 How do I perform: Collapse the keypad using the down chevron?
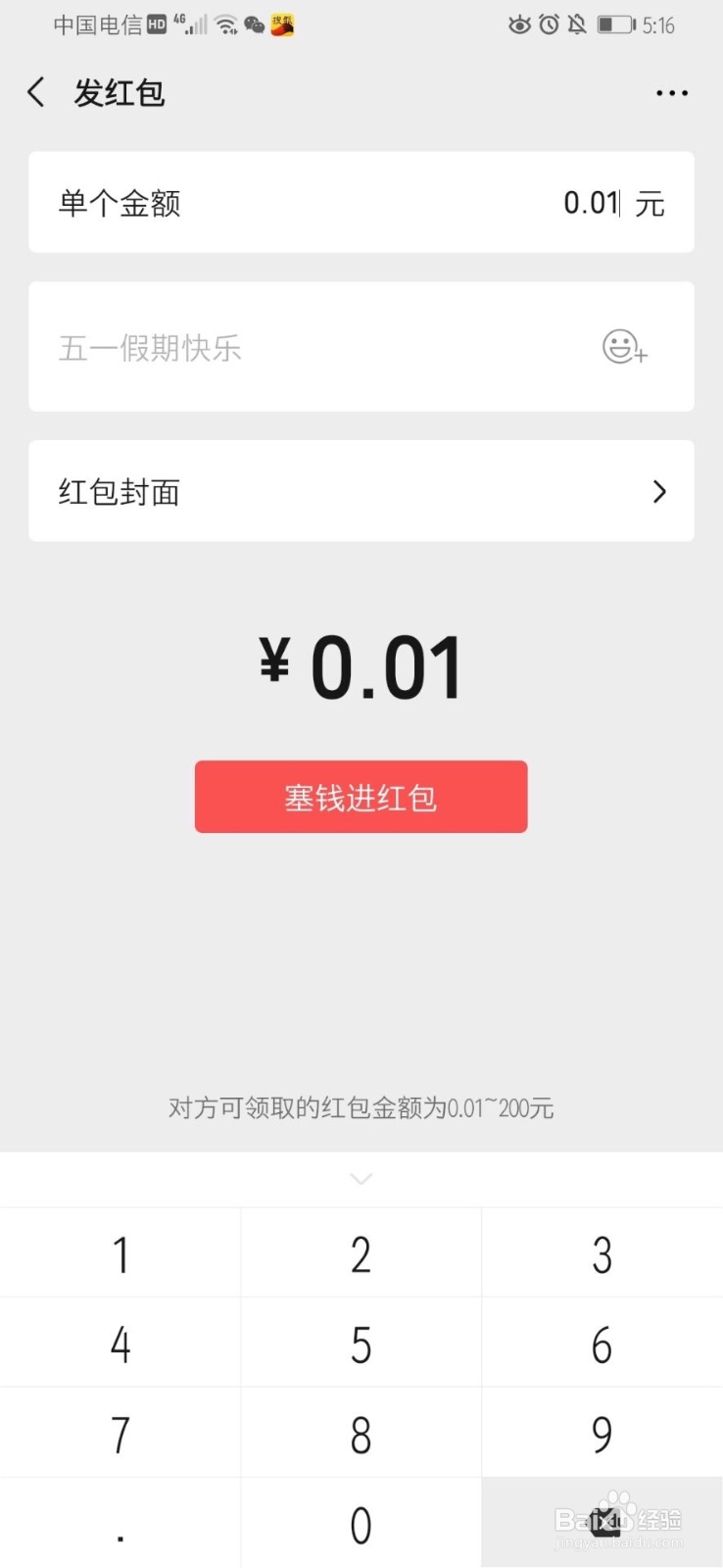tap(361, 1179)
